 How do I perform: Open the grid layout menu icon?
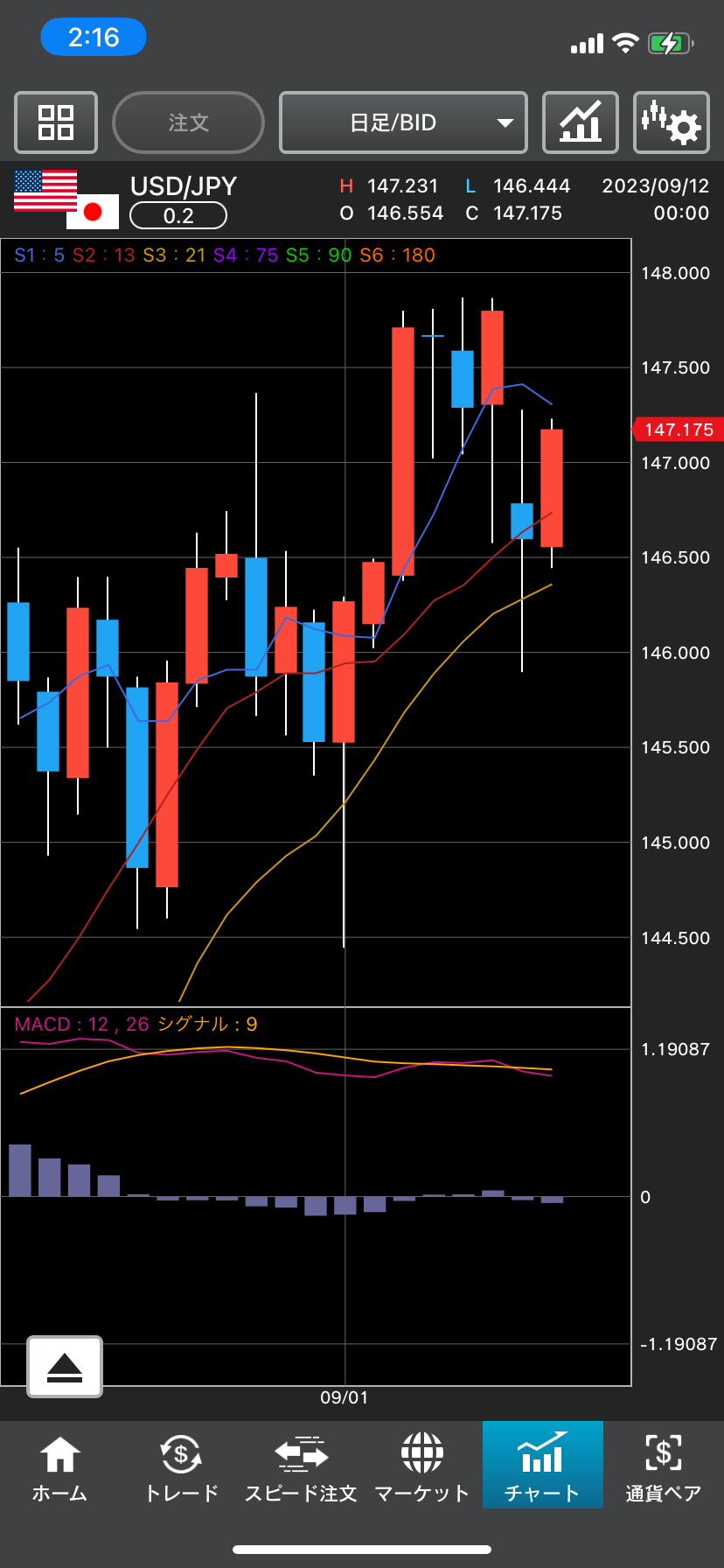56,122
